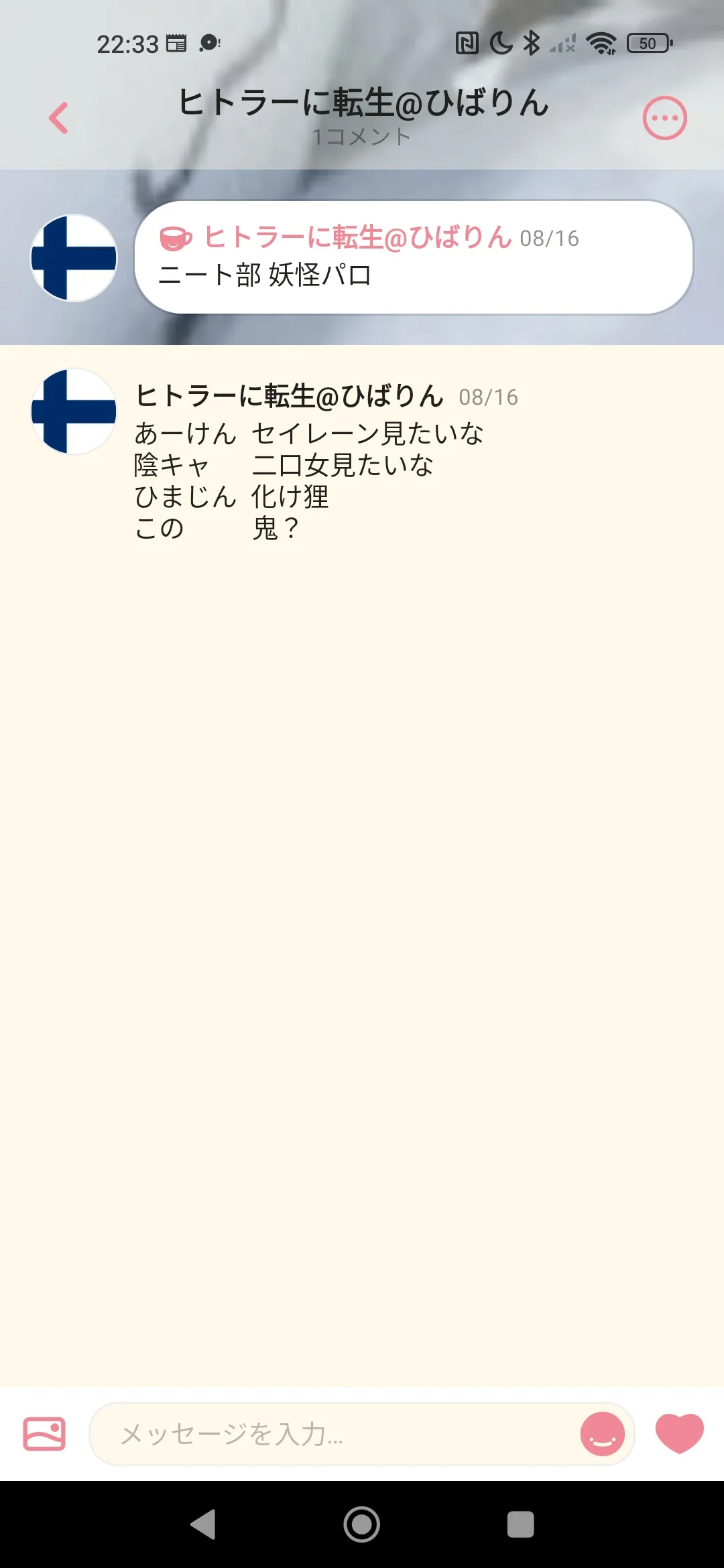The height and width of the screenshot is (1568, 724).
Task: Open the ニート部 妖怪パロ post bubble
Action: click(414, 257)
